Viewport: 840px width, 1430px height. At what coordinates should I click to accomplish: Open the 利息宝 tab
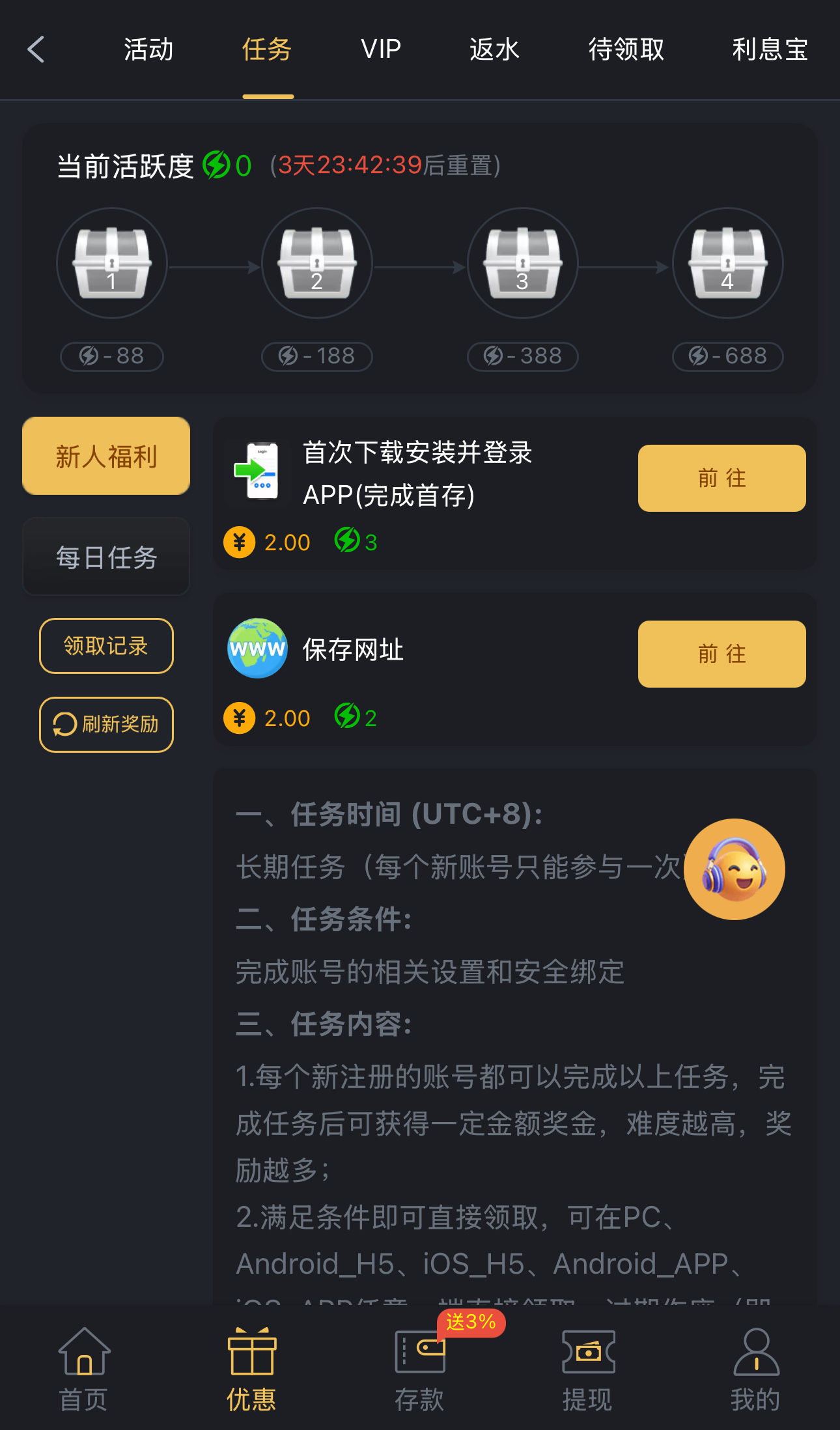click(769, 49)
